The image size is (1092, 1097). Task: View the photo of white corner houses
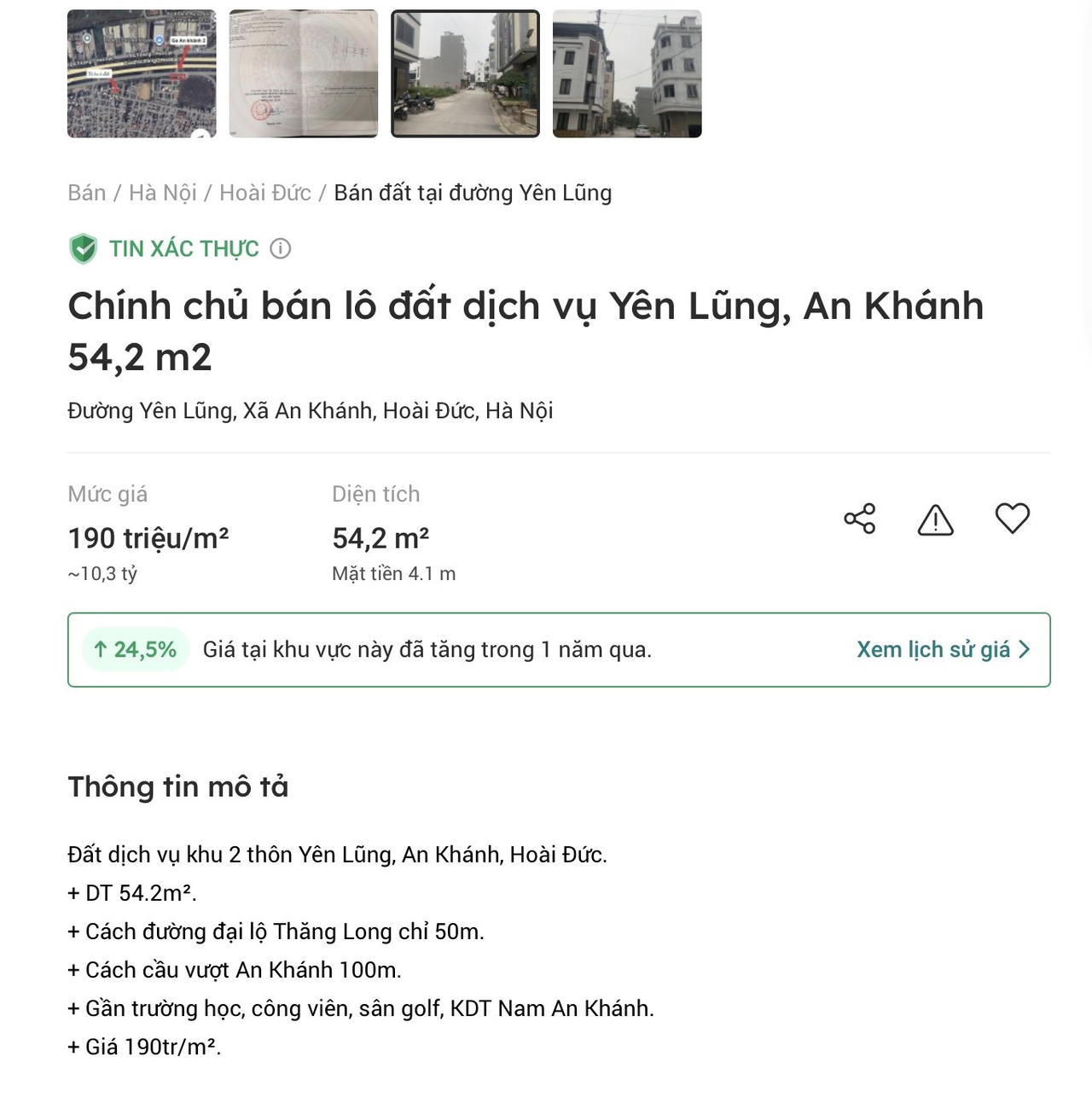[x=627, y=73]
